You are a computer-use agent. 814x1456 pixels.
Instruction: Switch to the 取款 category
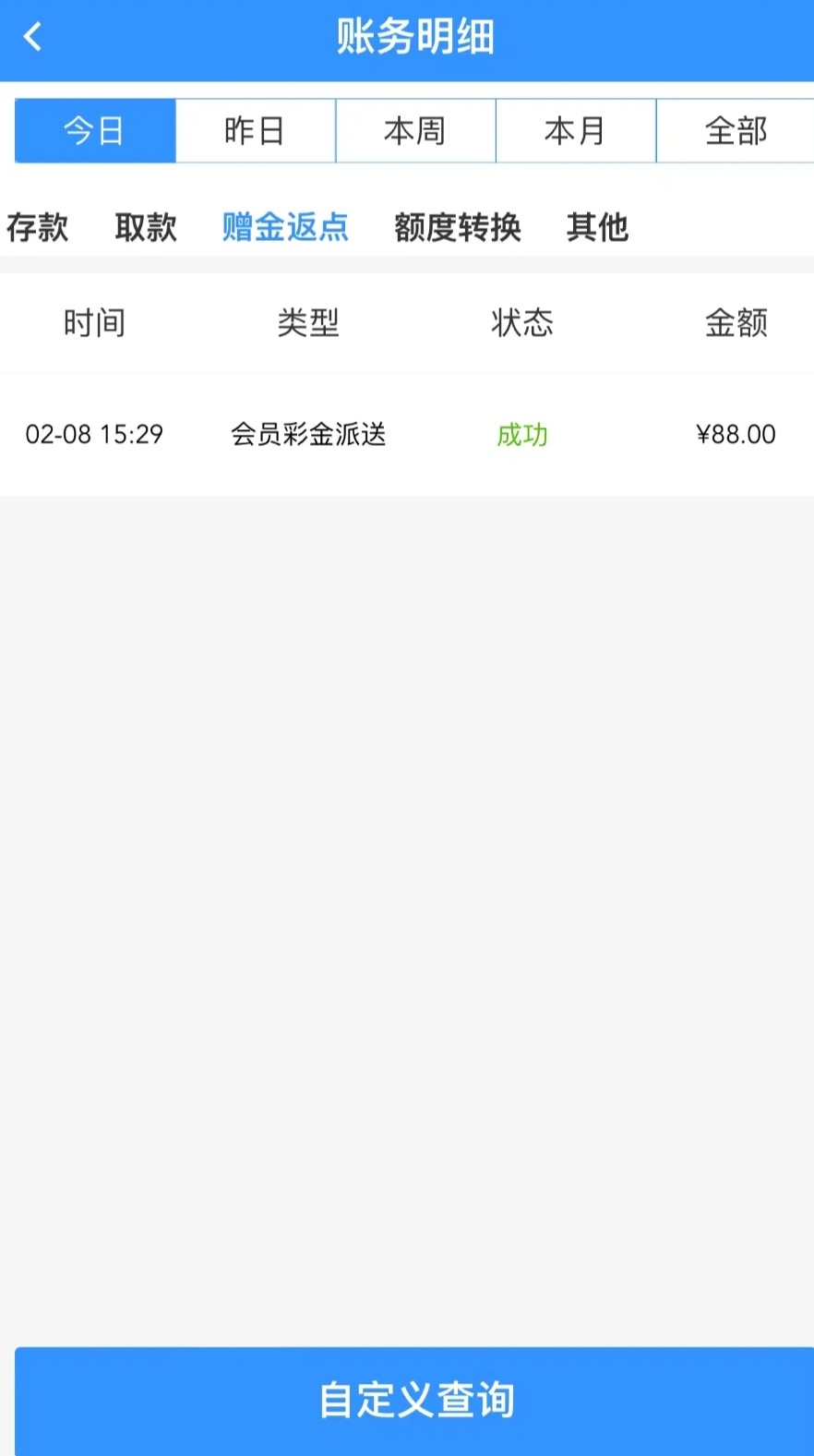146,227
